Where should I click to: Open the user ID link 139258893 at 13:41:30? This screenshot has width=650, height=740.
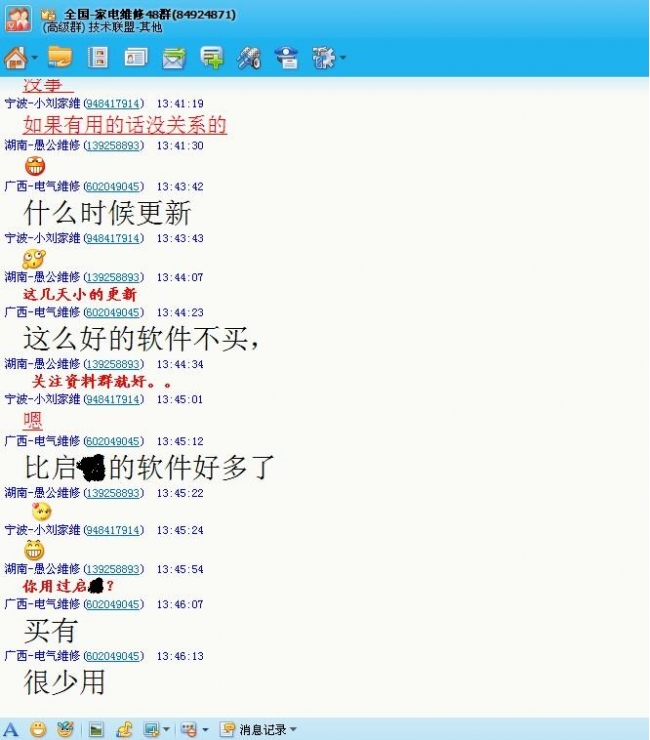tap(113, 146)
